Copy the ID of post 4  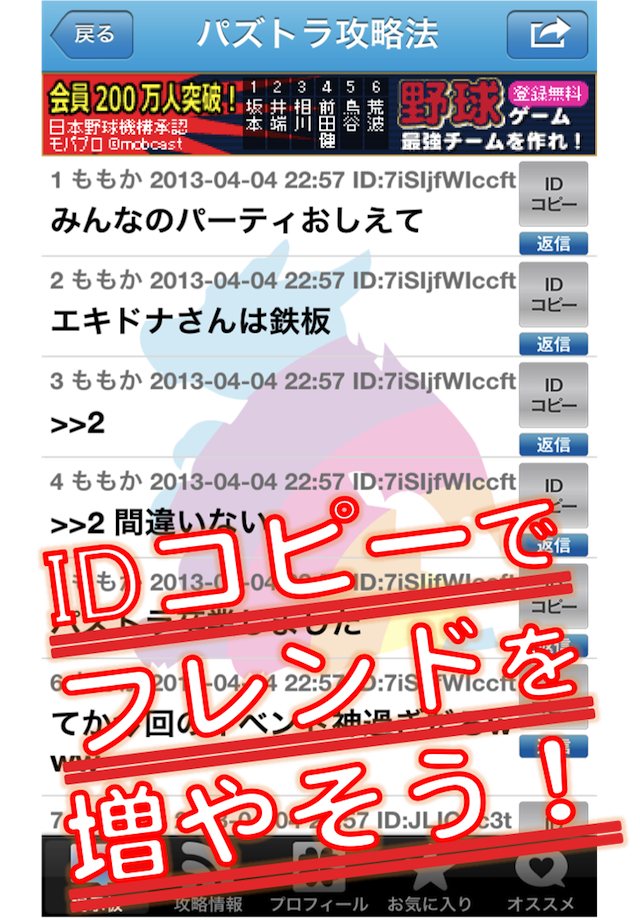coord(553,490)
